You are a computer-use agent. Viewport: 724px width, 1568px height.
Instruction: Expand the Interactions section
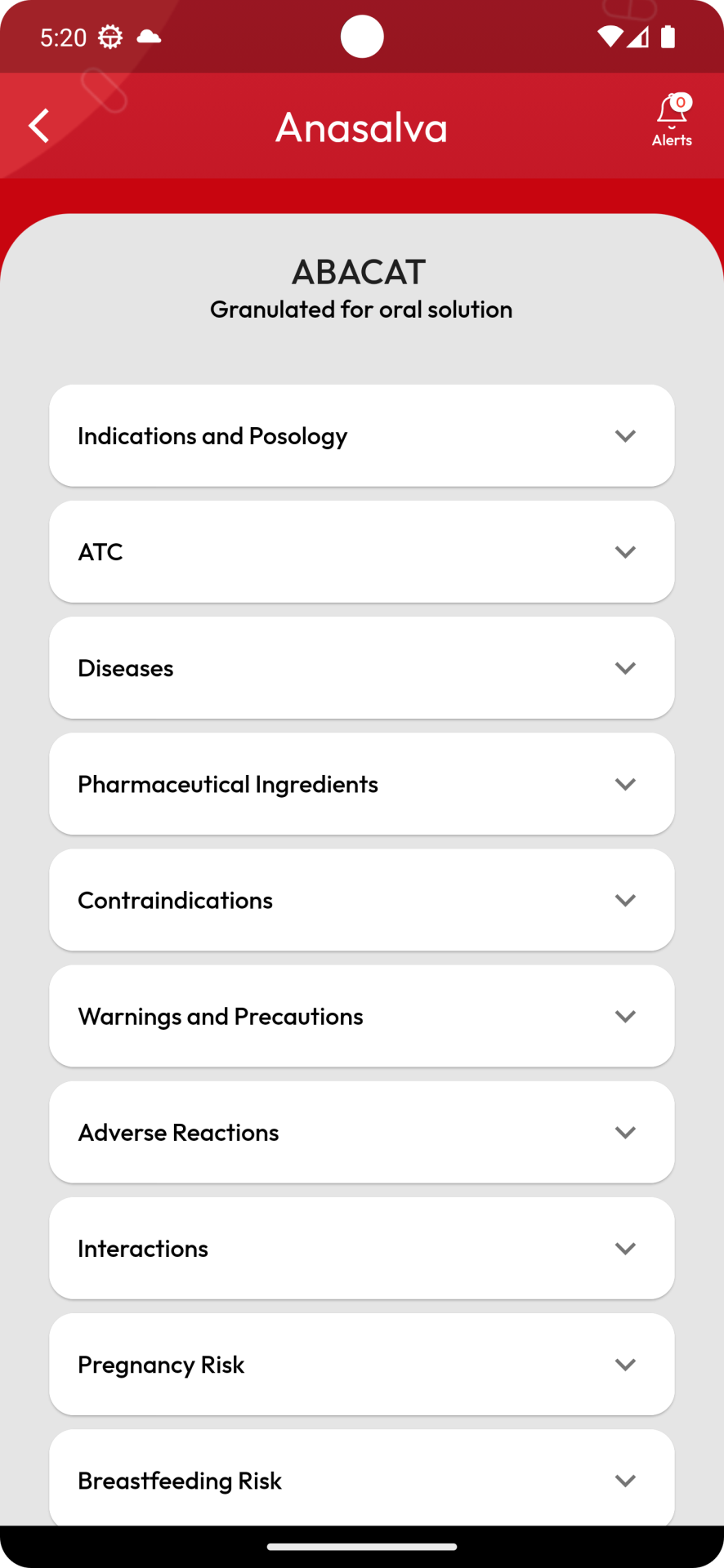coord(362,1247)
